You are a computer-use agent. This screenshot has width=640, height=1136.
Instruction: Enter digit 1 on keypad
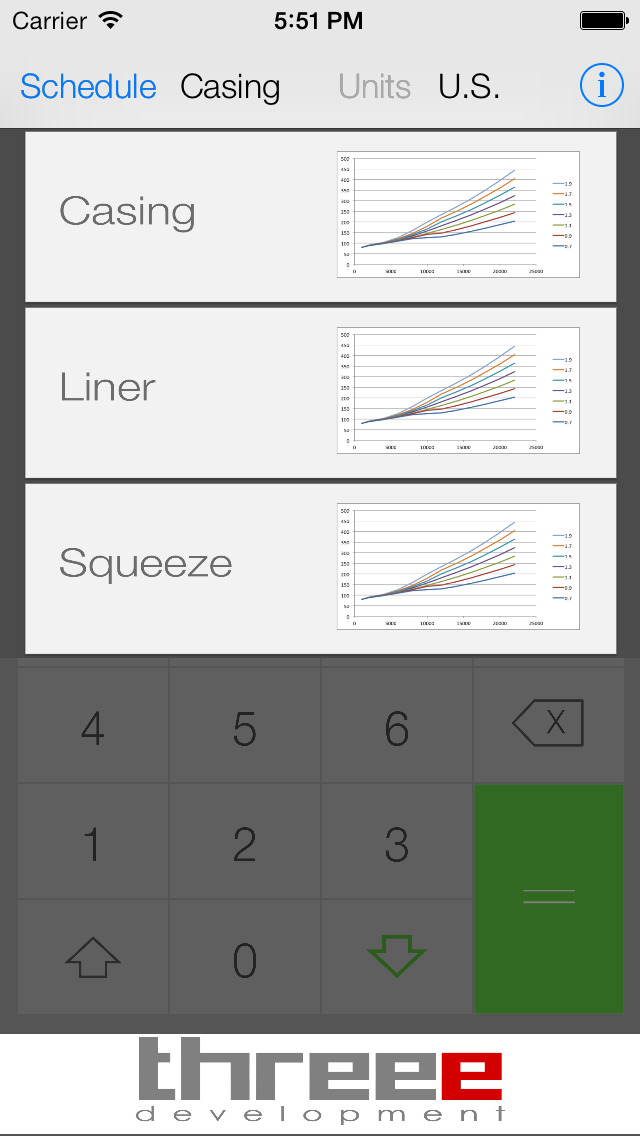click(93, 843)
